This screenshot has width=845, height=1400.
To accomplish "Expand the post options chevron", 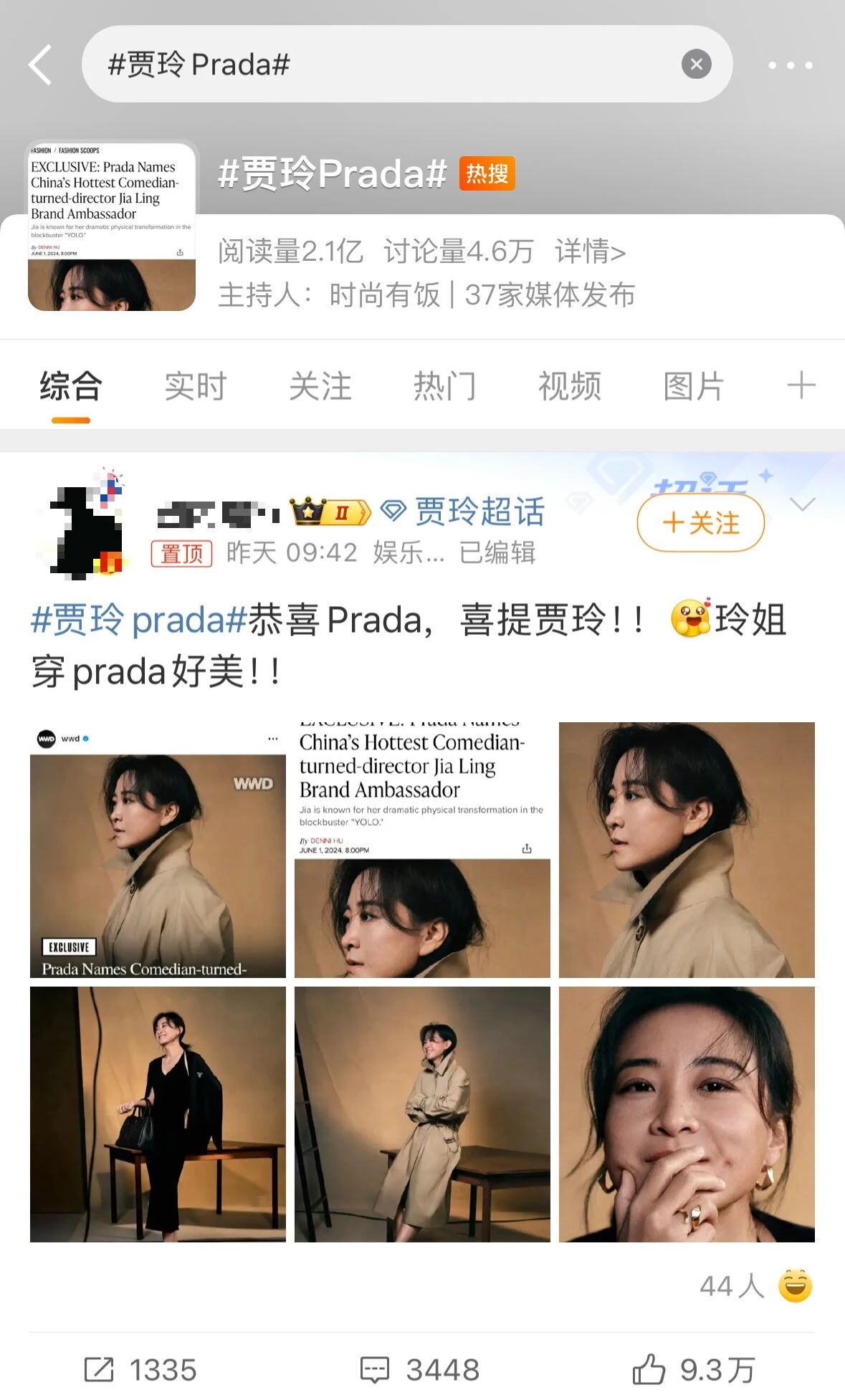I will click(802, 504).
